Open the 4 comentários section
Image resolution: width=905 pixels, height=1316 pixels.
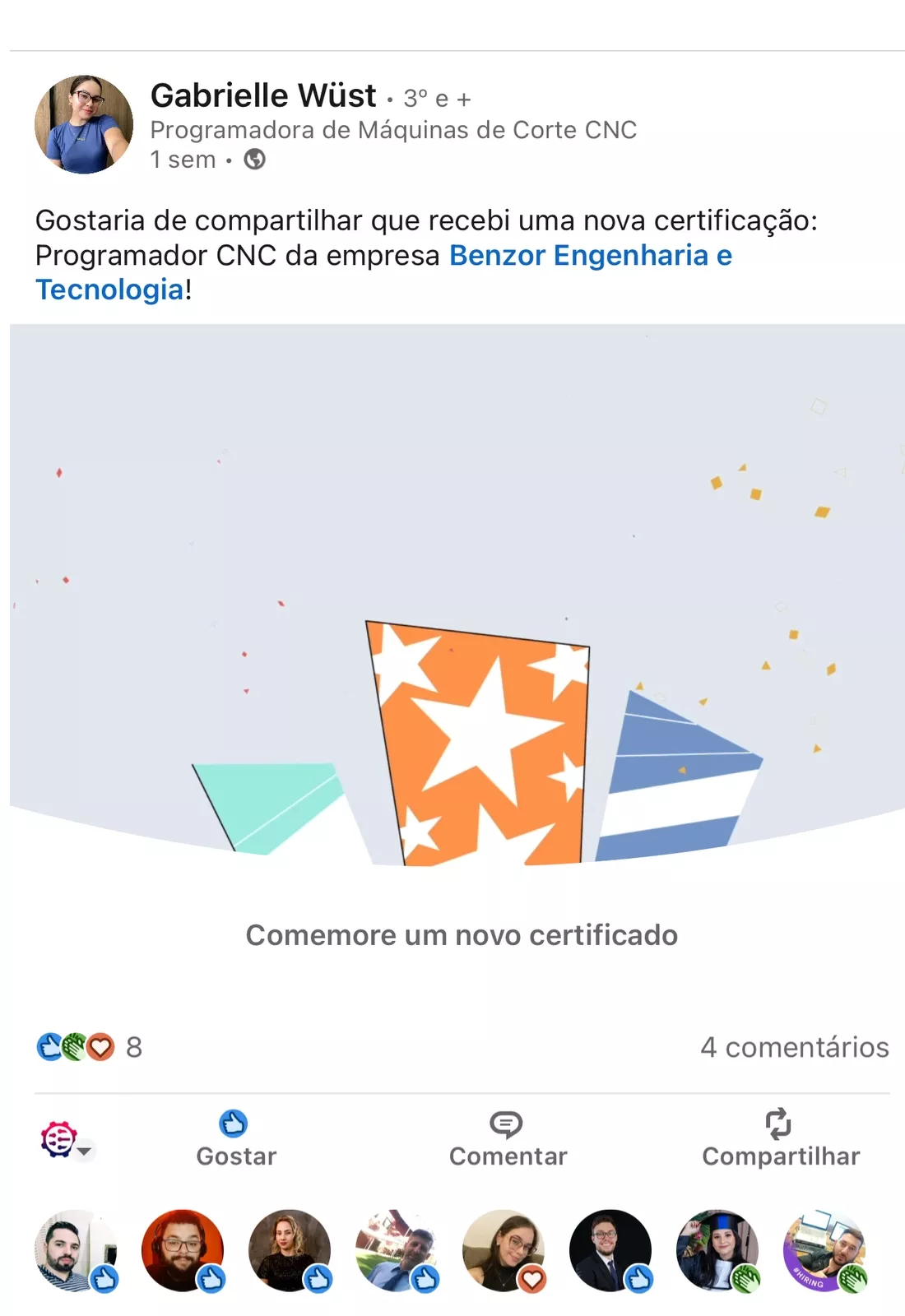coord(794,1047)
